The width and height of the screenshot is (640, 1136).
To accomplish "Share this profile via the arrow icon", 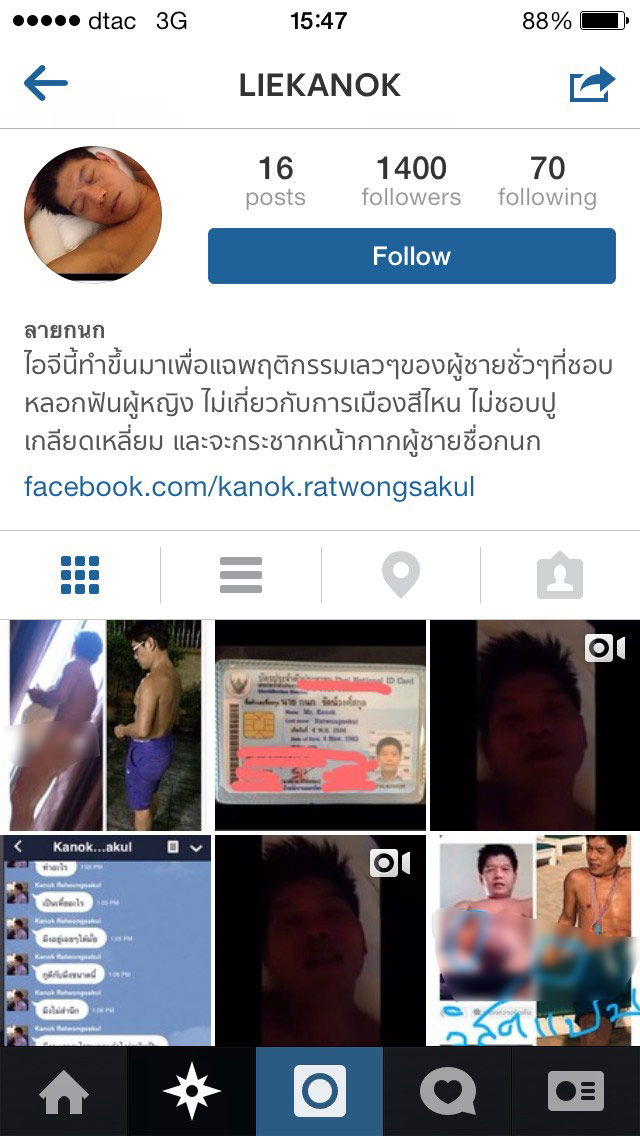I will point(592,84).
